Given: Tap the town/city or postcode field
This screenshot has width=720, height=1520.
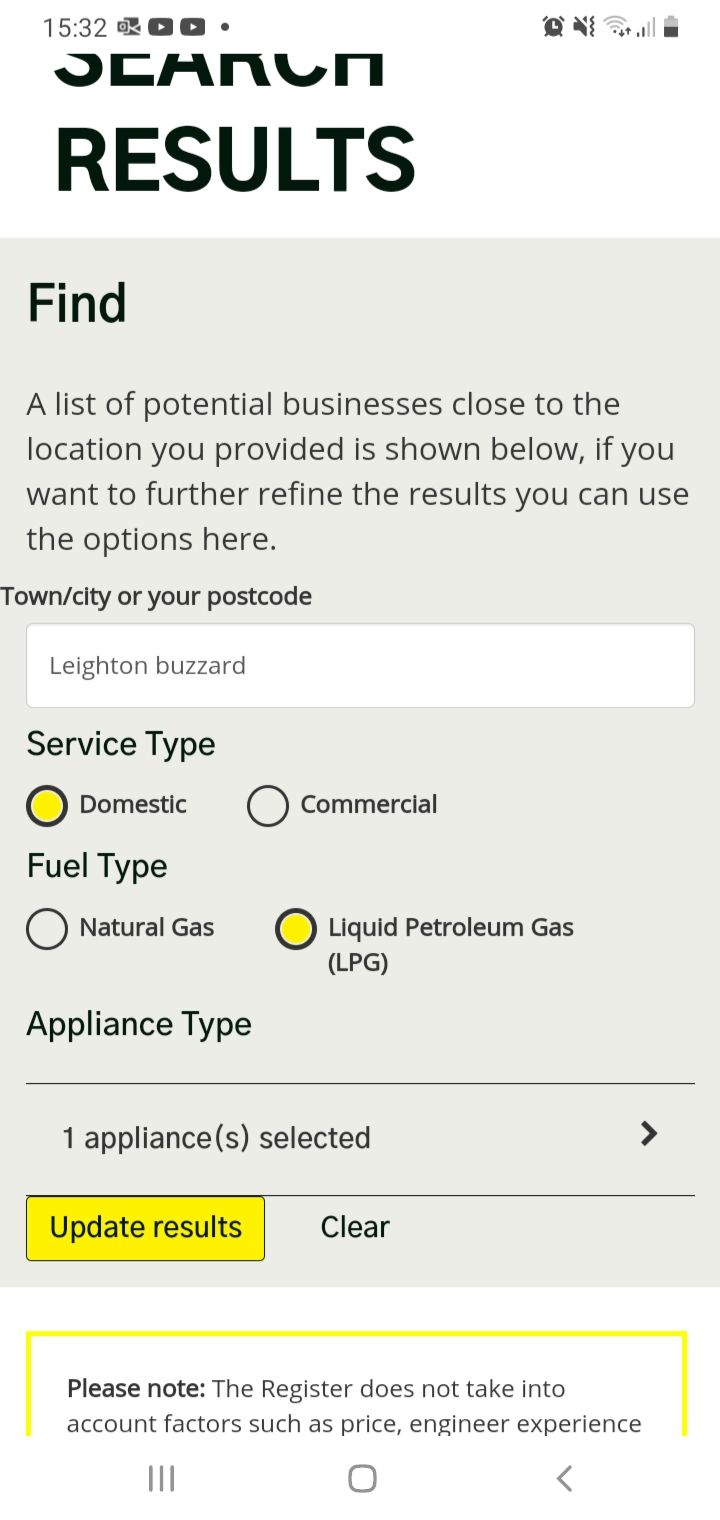Looking at the screenshot, I should [360, 665].
